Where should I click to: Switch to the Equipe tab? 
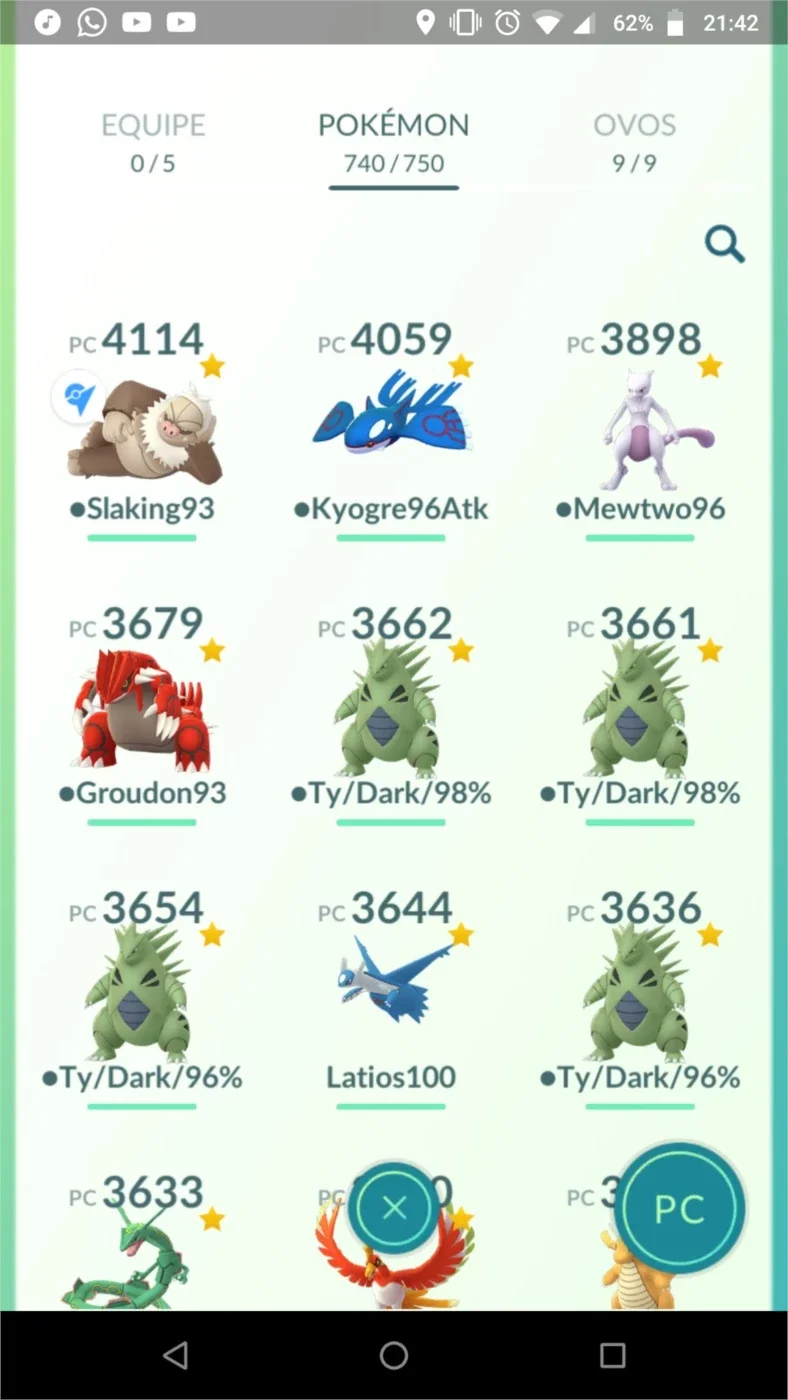click(x=153, y=142)
